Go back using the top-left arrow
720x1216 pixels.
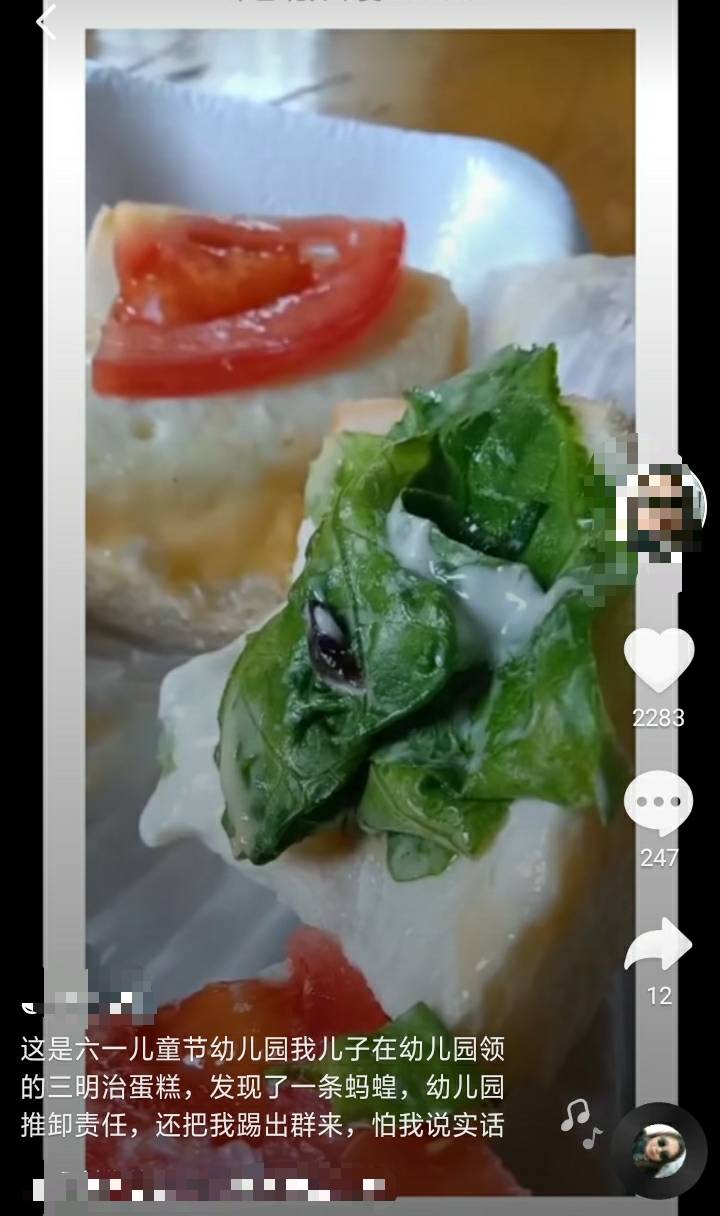(46, 21)
